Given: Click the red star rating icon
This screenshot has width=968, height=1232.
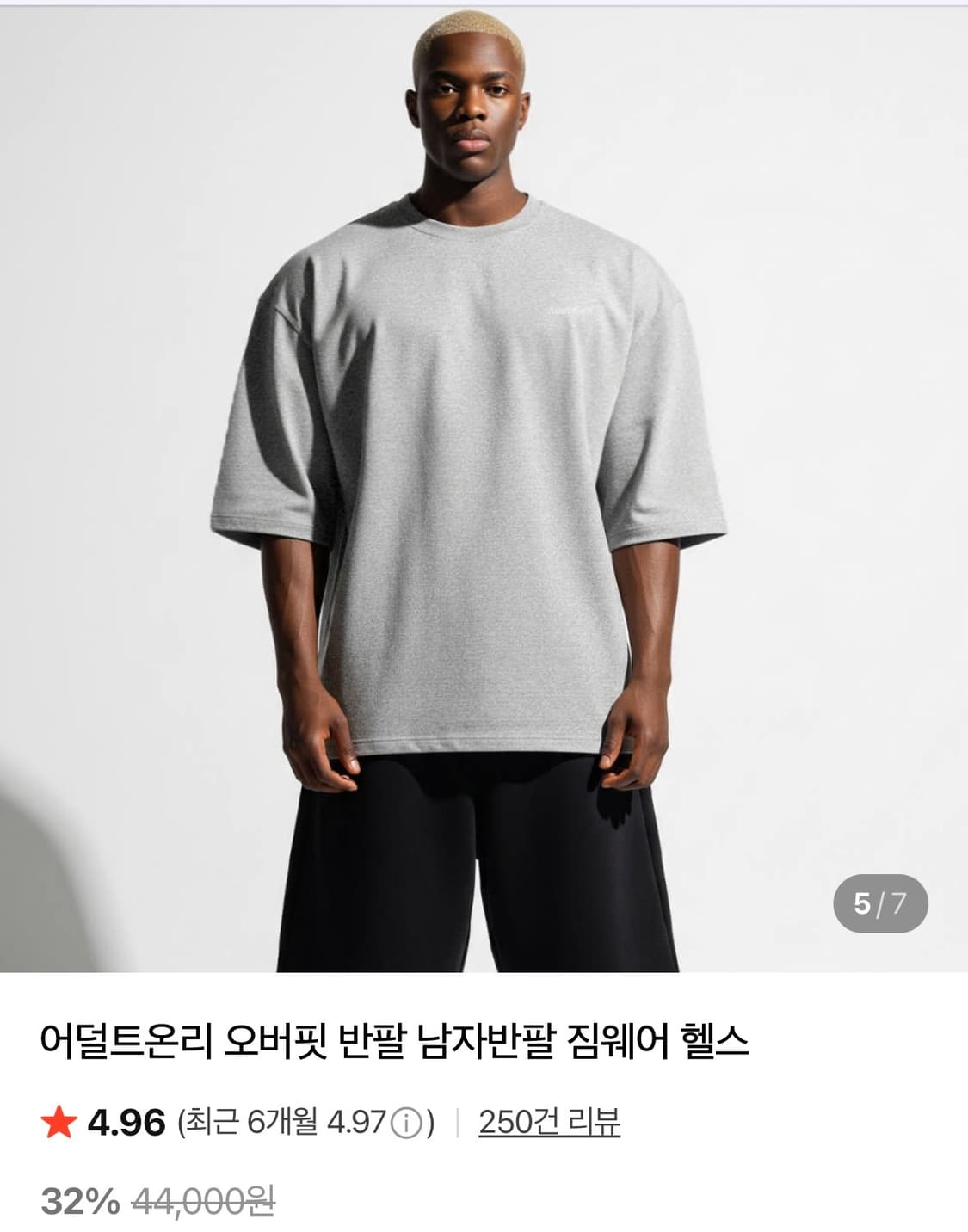Looking at the screenshot, I should 62,1123.
